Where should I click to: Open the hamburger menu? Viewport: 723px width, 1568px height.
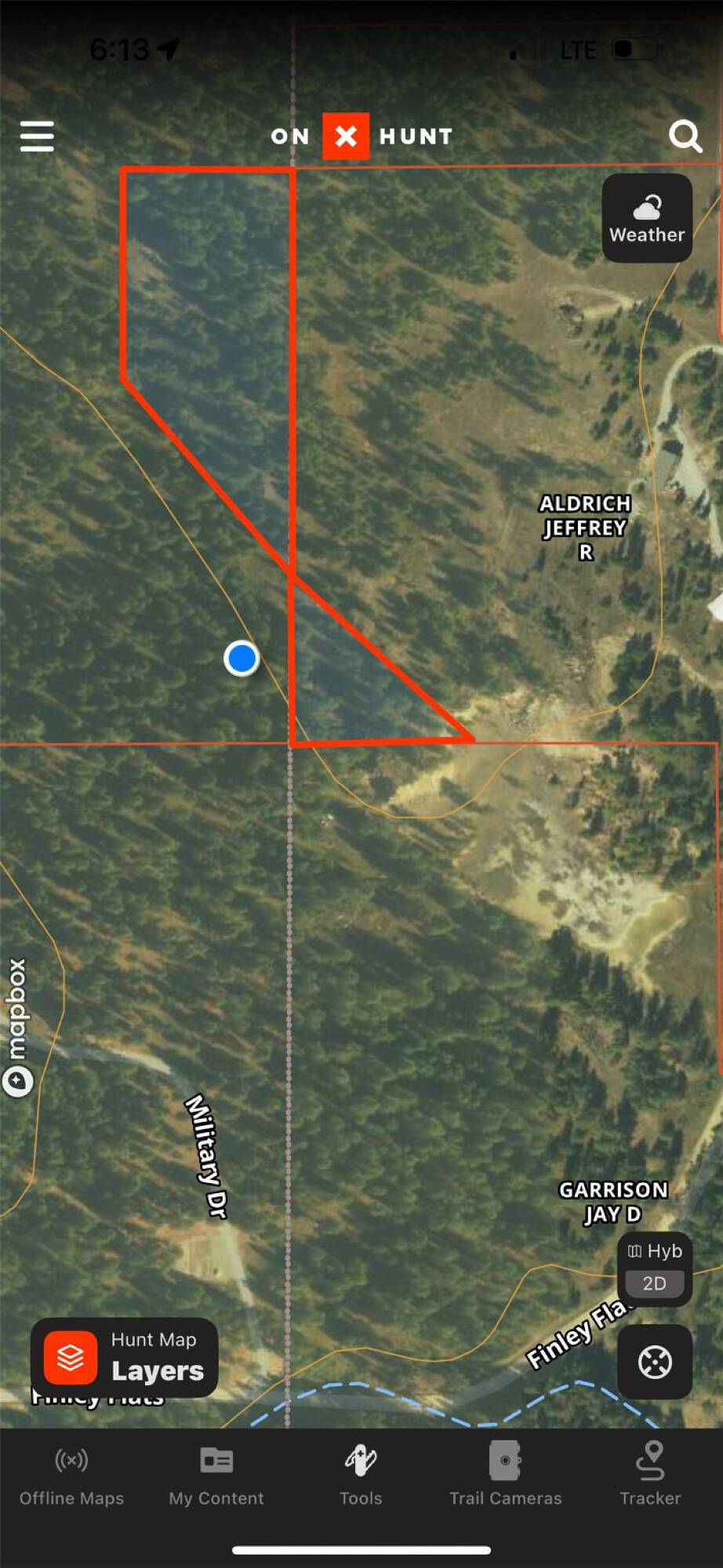[37, 136]
